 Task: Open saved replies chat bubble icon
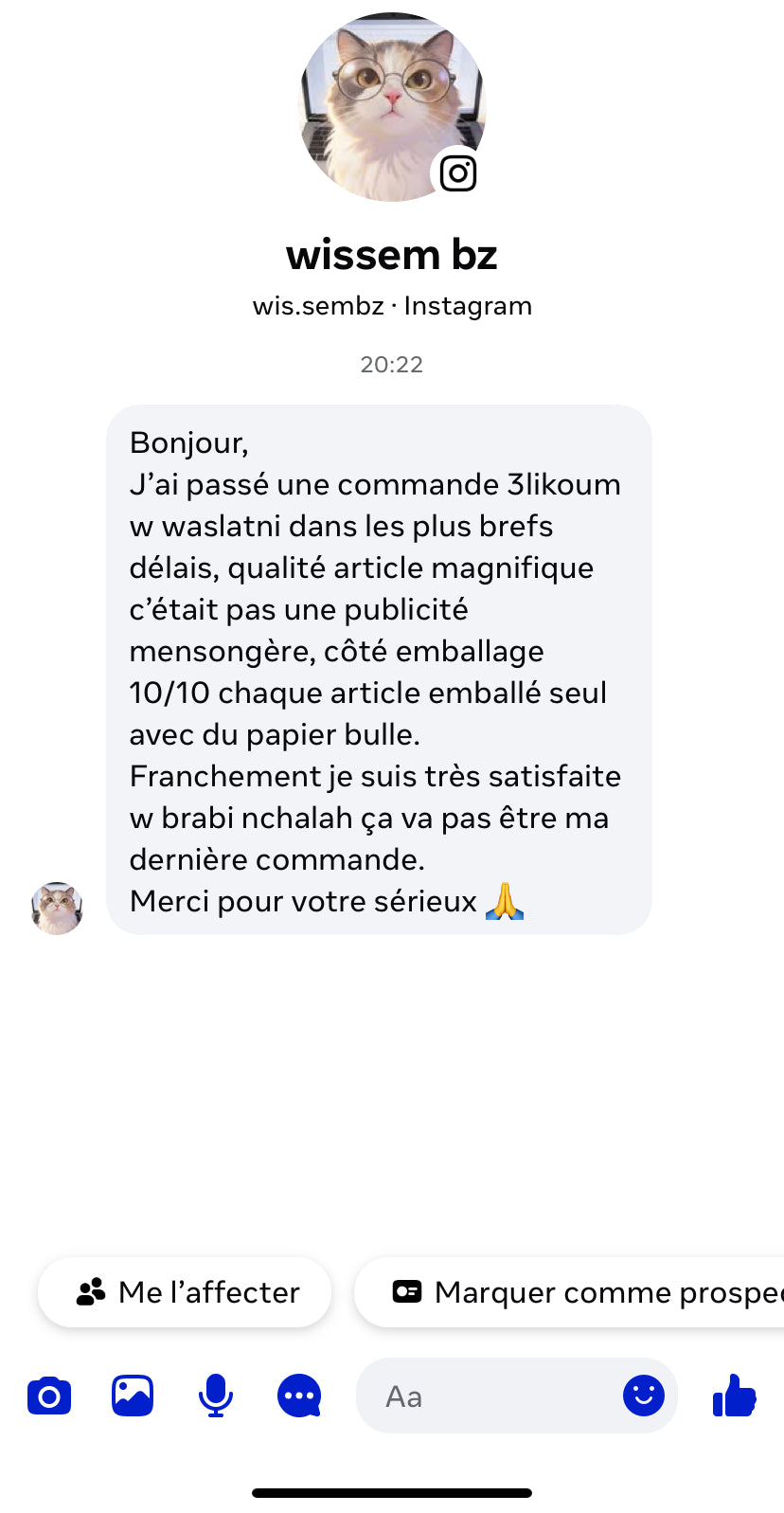(299, 1396)
